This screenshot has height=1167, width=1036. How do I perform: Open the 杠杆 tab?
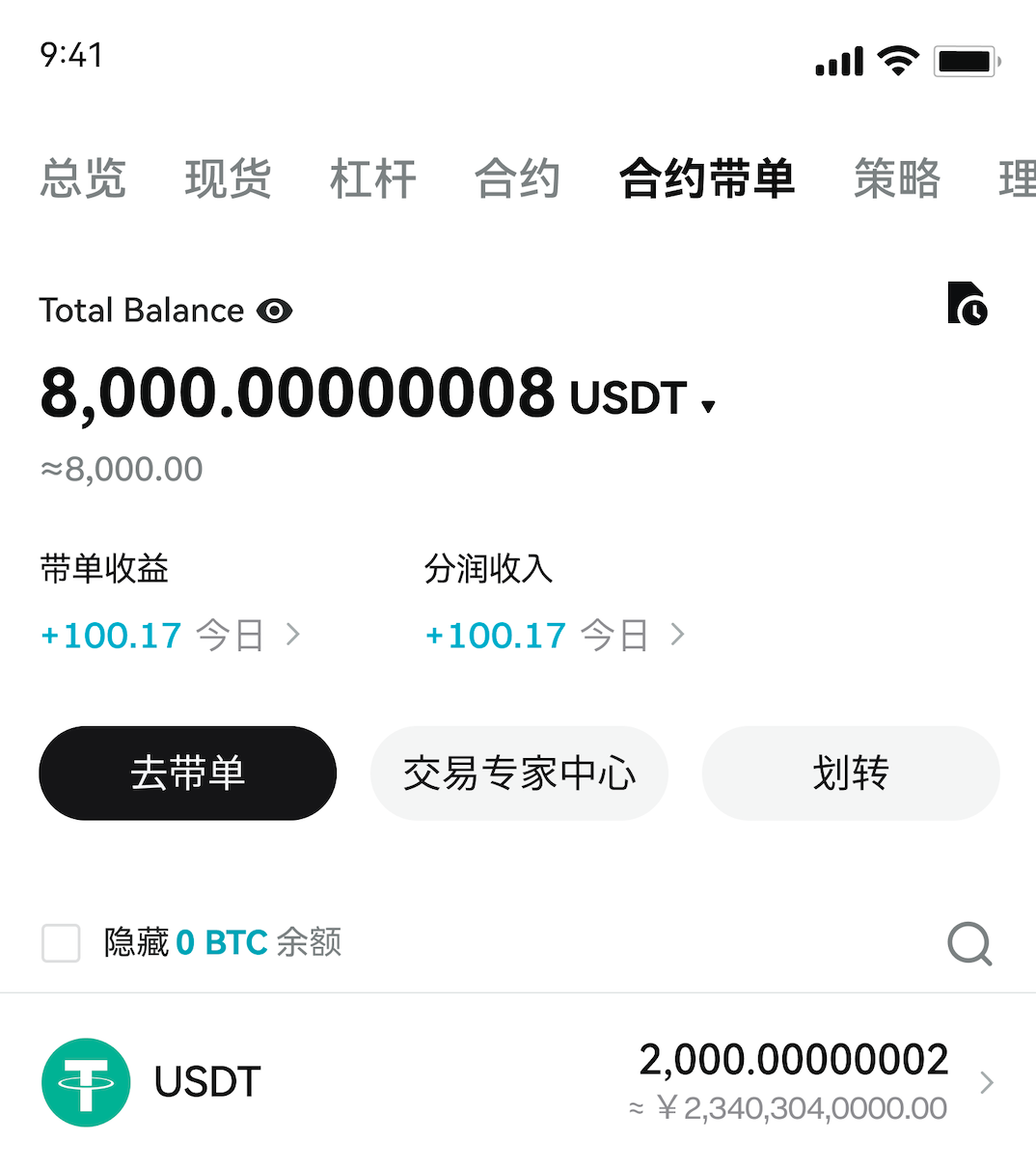(372, 179)
